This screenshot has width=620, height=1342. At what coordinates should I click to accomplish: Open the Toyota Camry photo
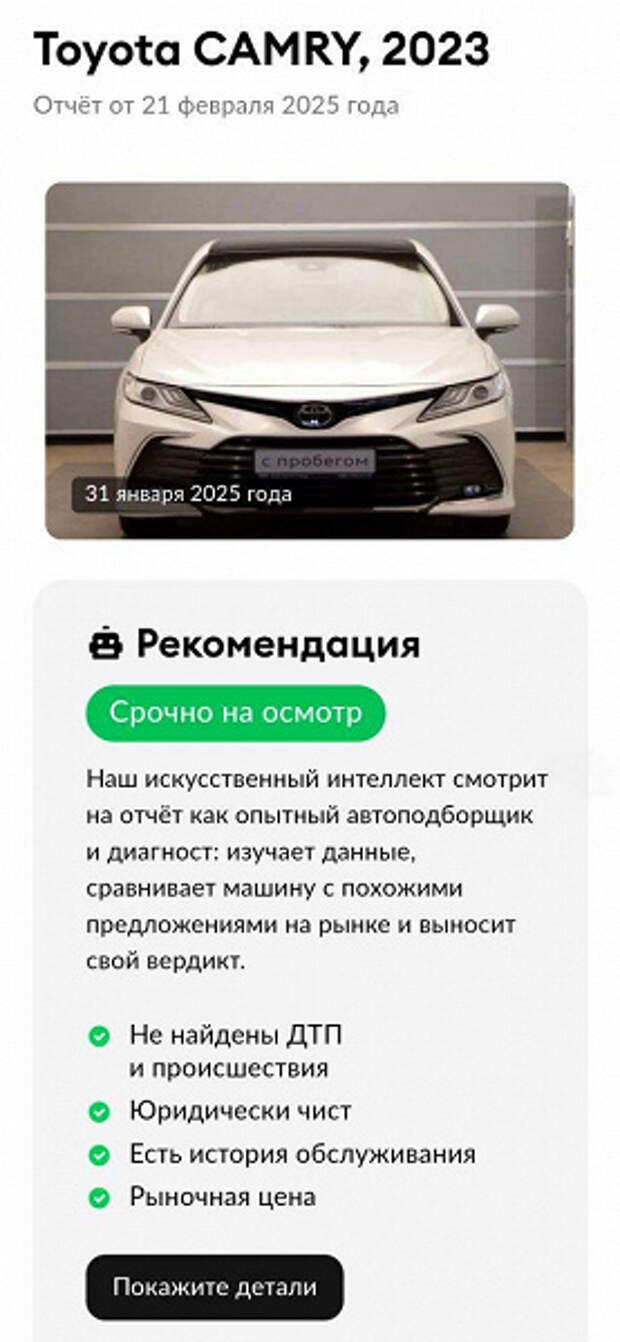pyautogui.click(x=309, y=360)
